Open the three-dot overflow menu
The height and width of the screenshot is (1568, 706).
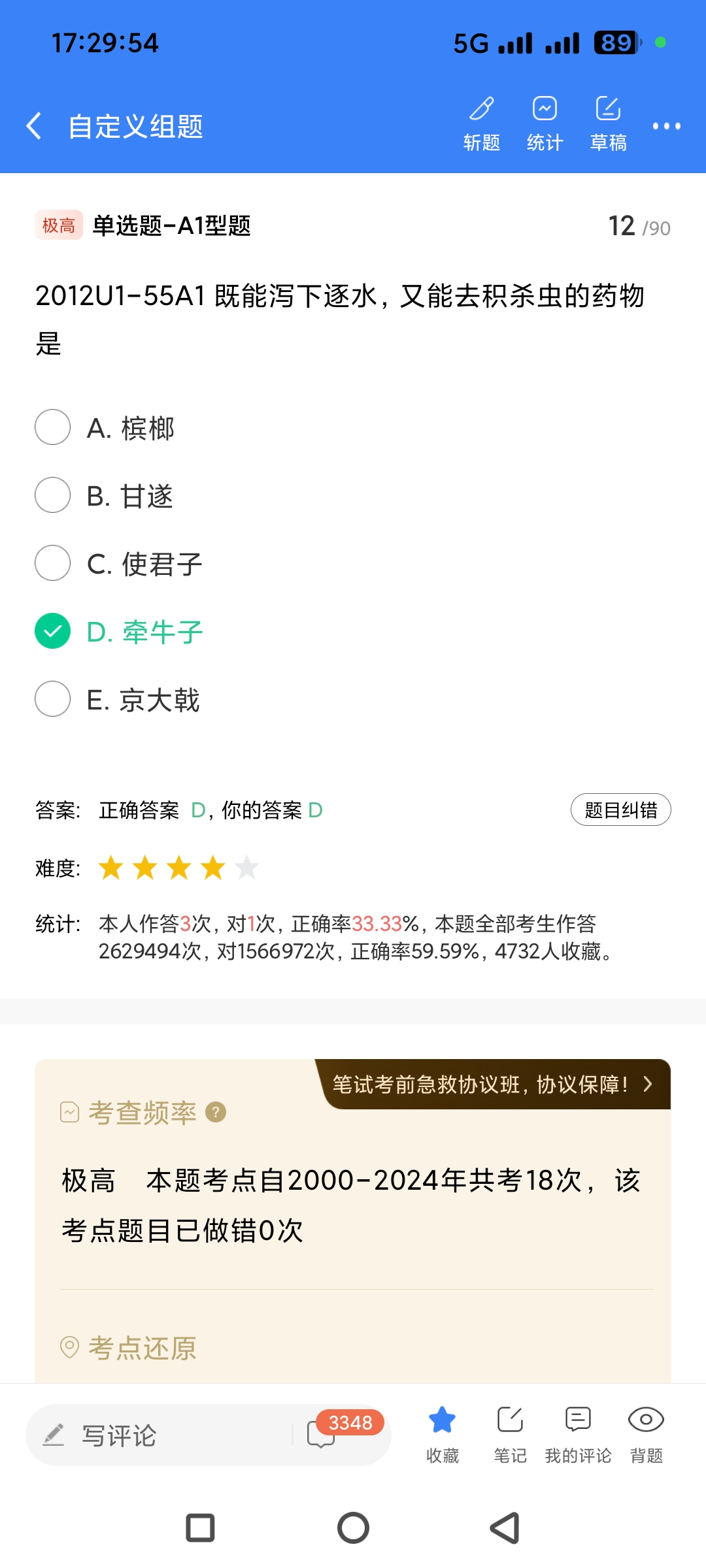point(666,125)
